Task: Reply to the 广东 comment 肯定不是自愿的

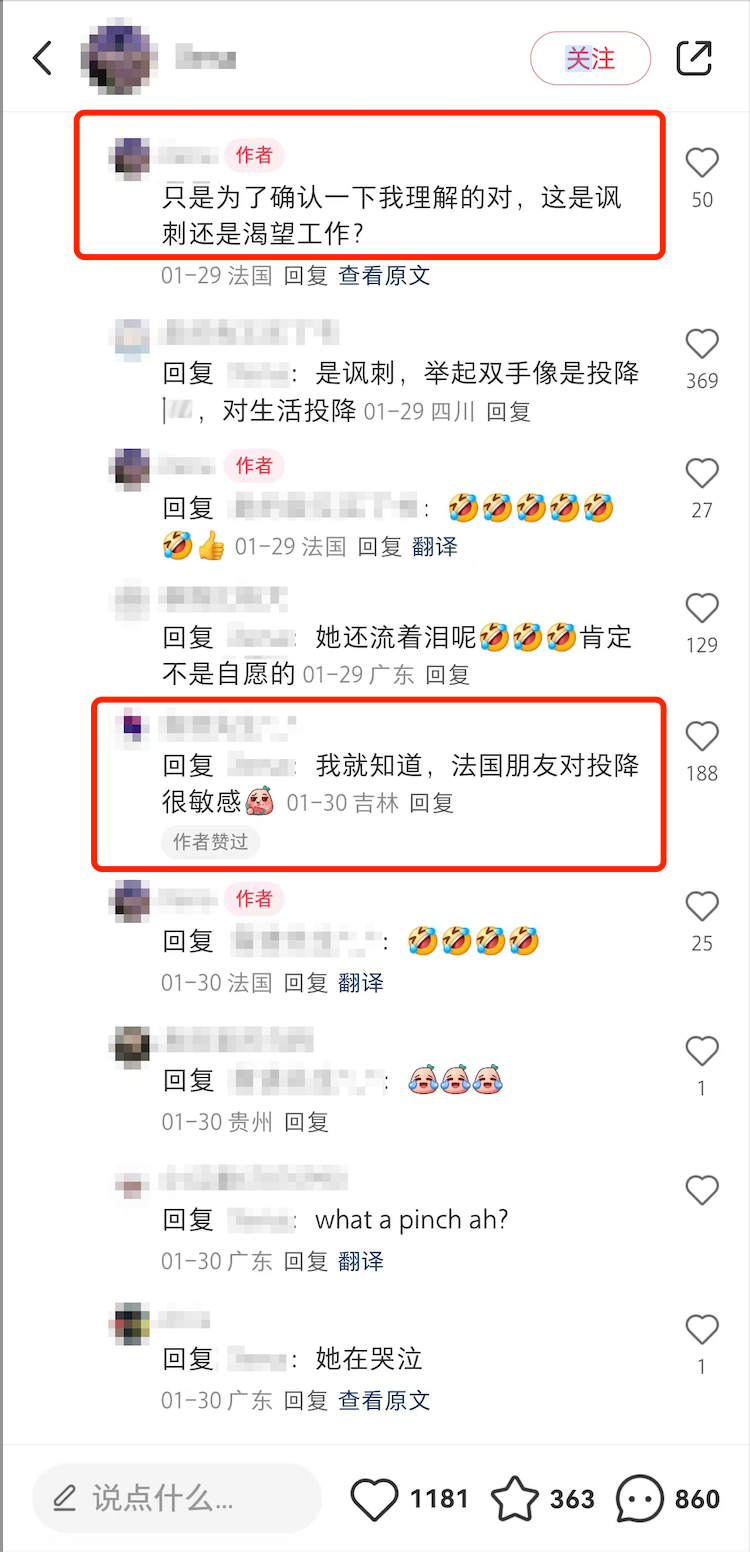Action: pyautogui.click(x=447, y=675)
